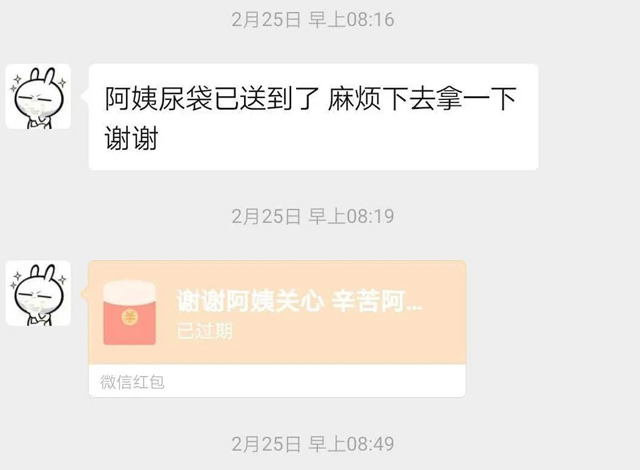Tap the sender's avatar beside the 尿袋 message
Image resolution: width=640 pixels, height=470 pixels.
pyautogui.click(x=38, y=96)
